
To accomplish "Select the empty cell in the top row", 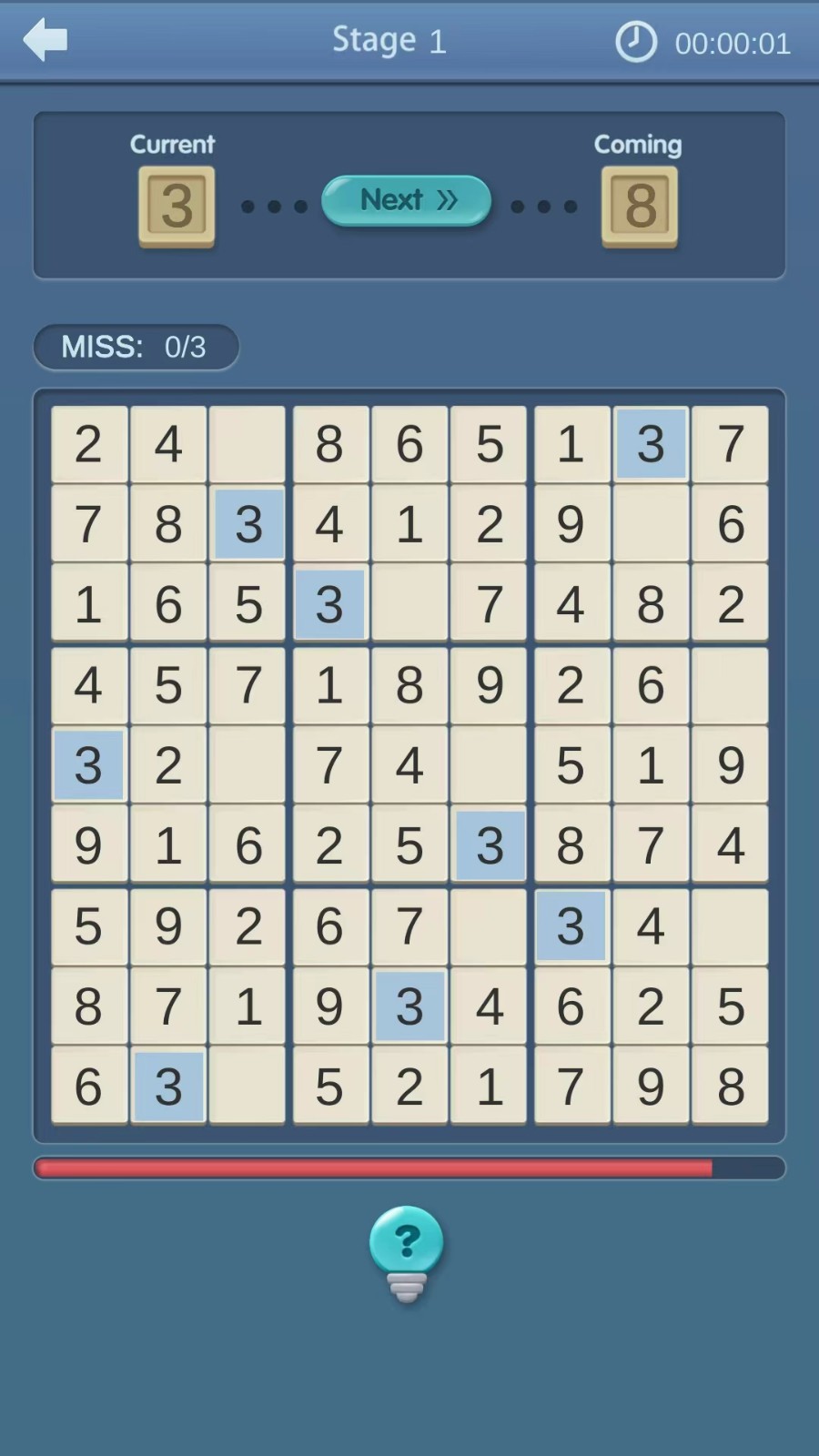I will [248, 444].
